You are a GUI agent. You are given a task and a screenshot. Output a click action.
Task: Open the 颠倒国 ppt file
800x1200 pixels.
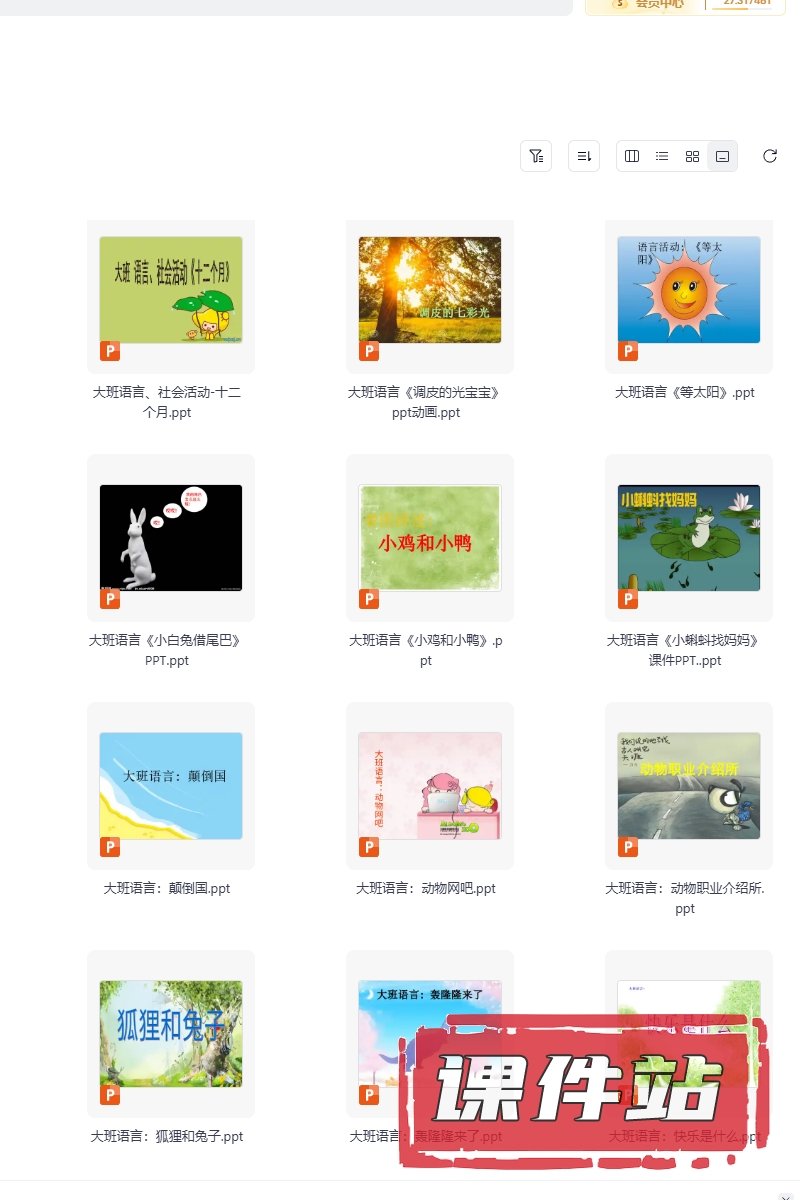coord(171,786)
